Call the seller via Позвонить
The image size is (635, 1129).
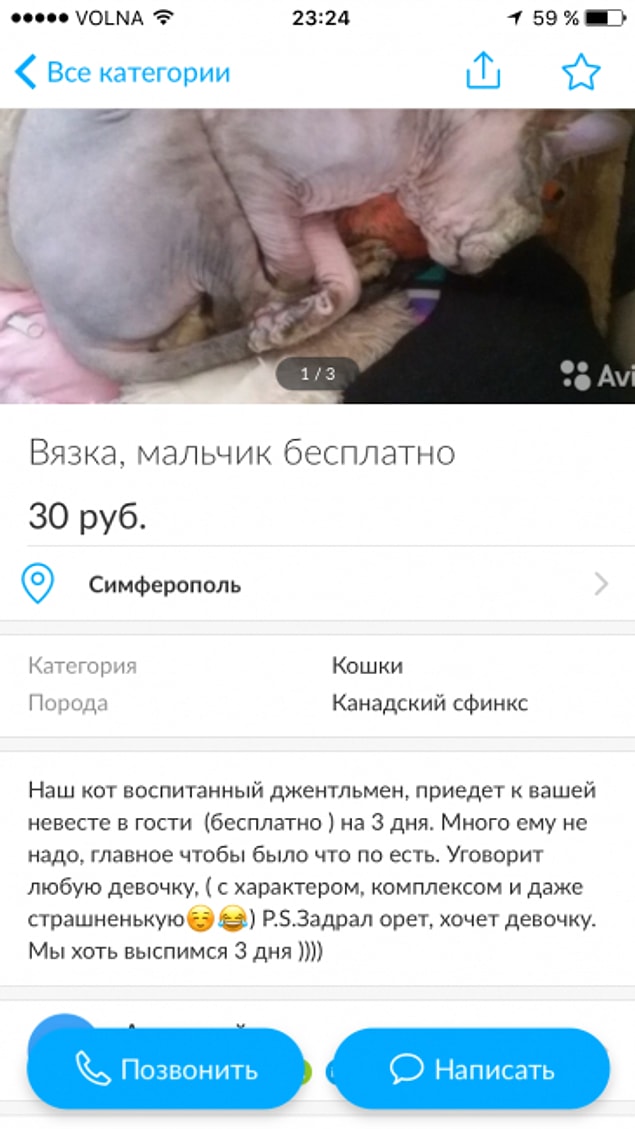click(165, 1069)
